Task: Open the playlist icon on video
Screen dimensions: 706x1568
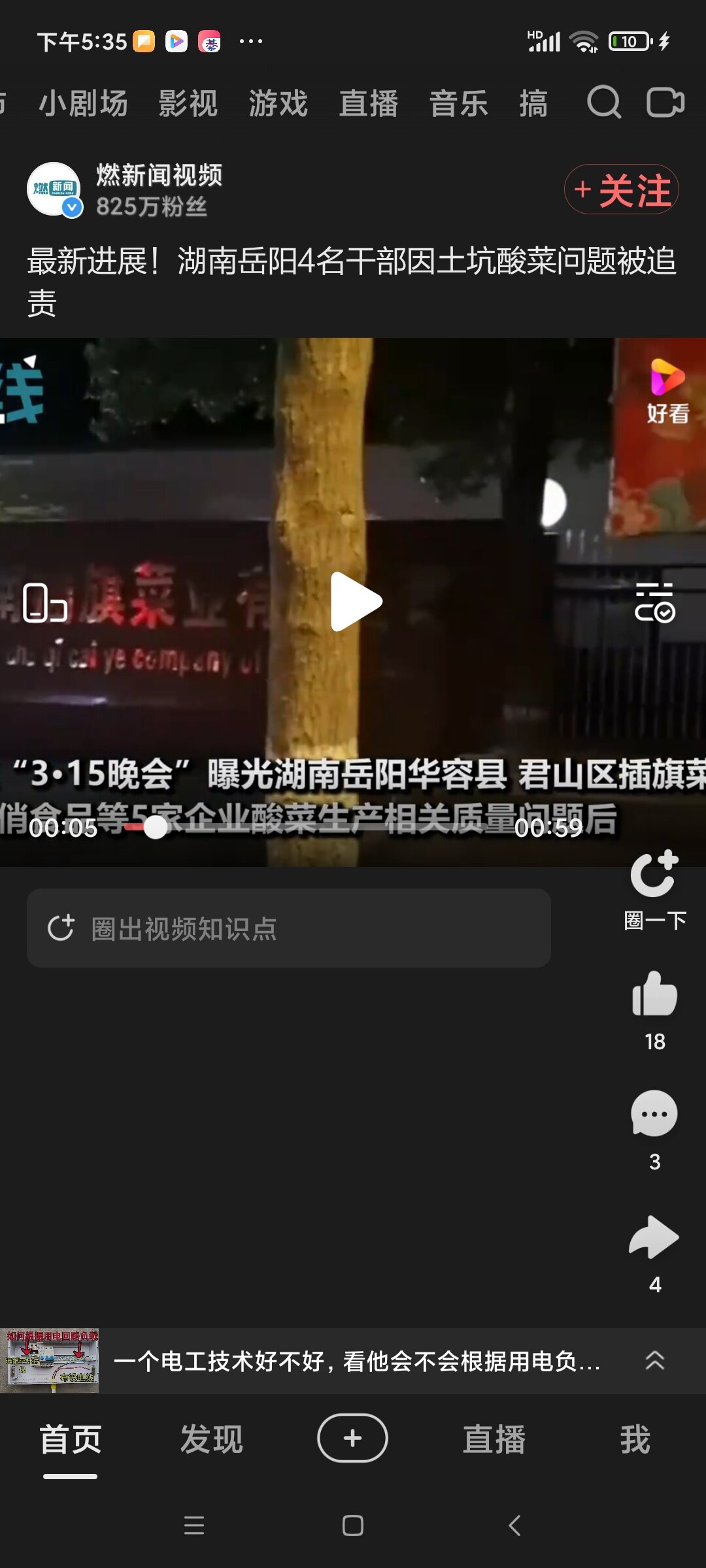Action: (x=654, y=602)
